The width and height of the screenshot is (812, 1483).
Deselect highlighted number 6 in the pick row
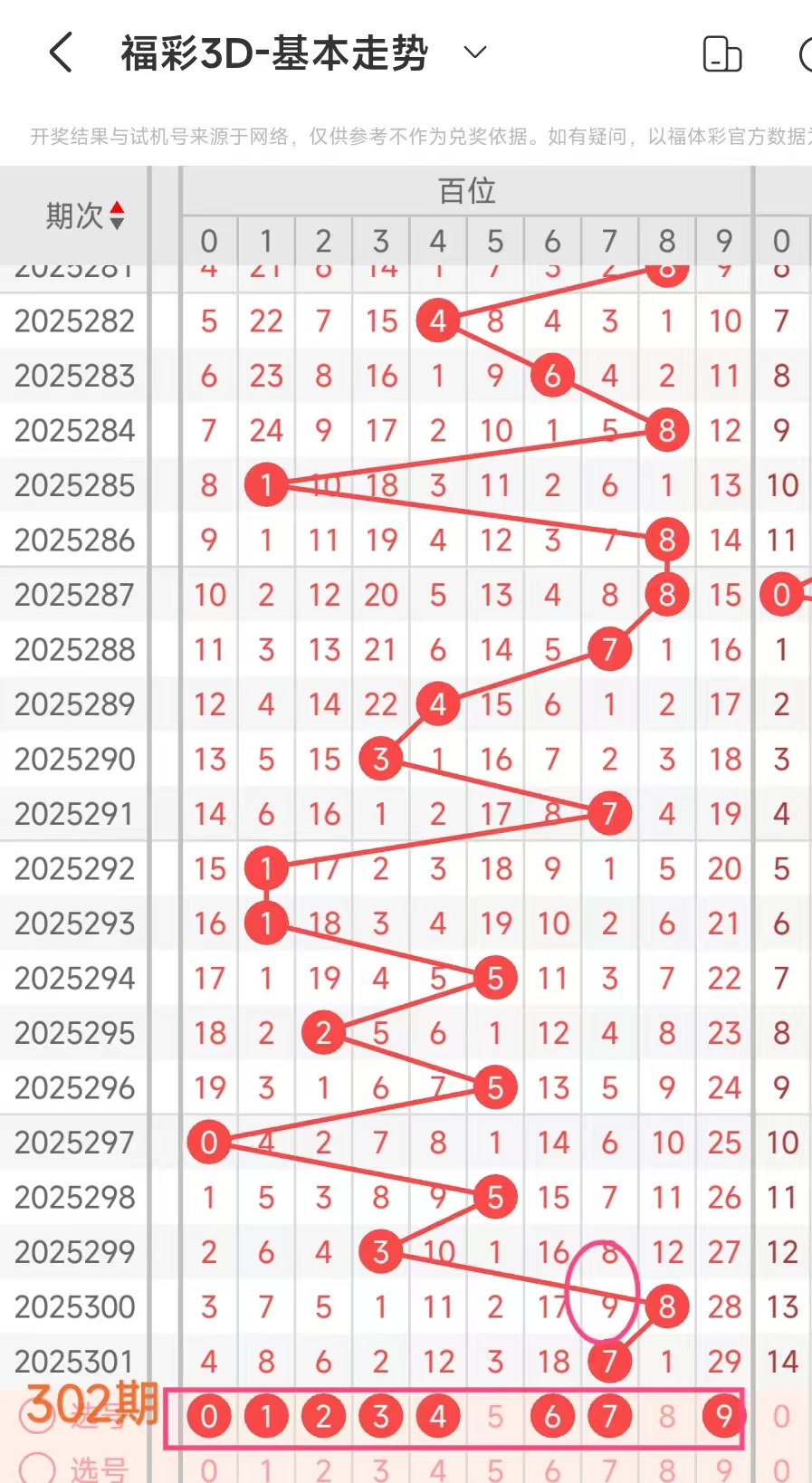tap(552, 1416)
